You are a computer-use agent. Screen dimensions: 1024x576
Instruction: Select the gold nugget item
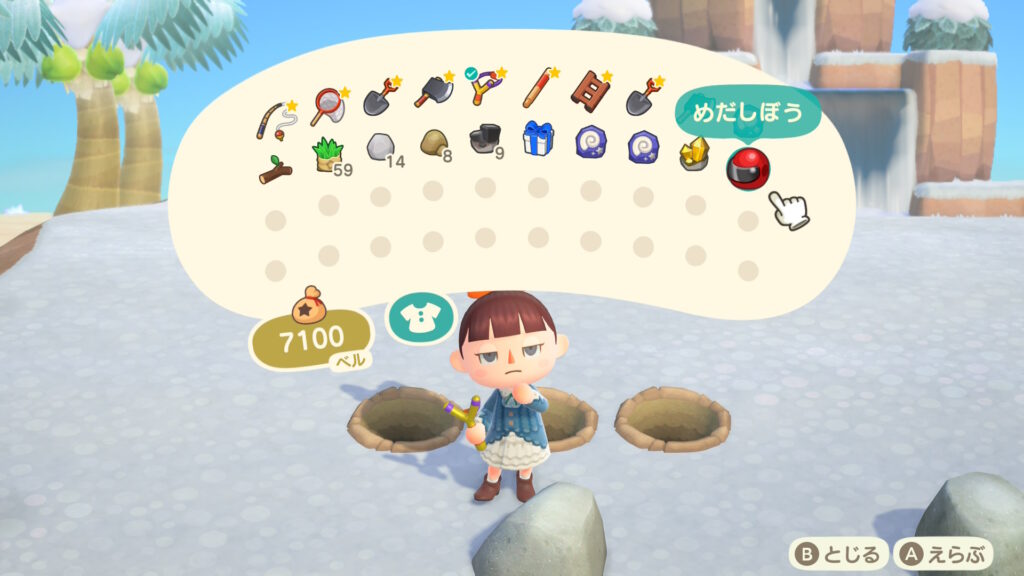pos(693,154)
